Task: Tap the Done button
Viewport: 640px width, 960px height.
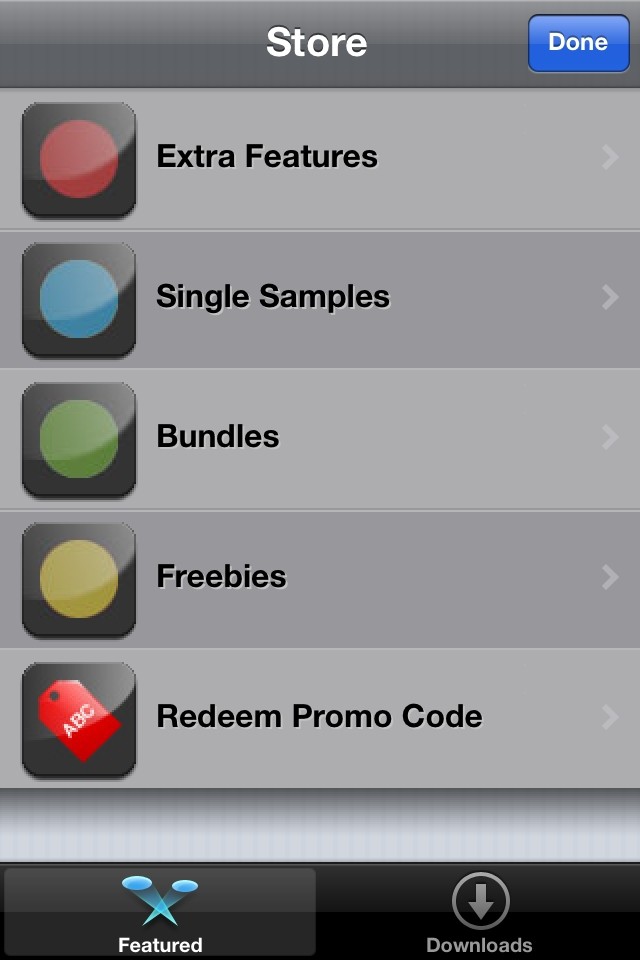Action: 578,43
